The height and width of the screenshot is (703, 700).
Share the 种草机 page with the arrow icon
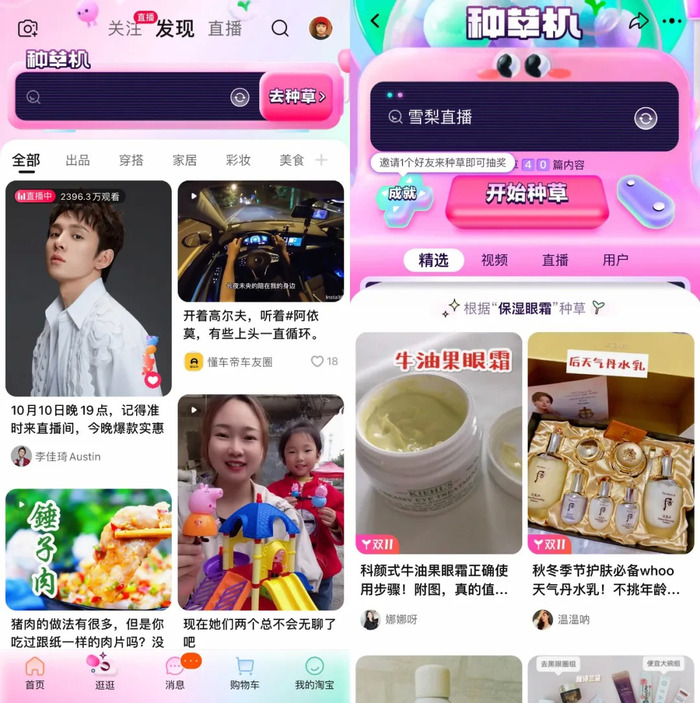(x=638, y=21)
